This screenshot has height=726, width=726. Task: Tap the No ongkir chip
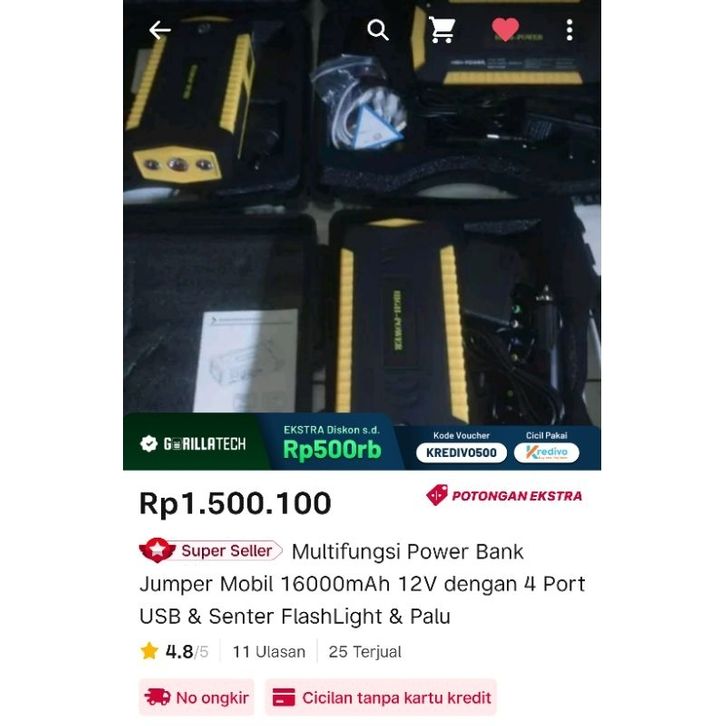(x=198, y=697)
